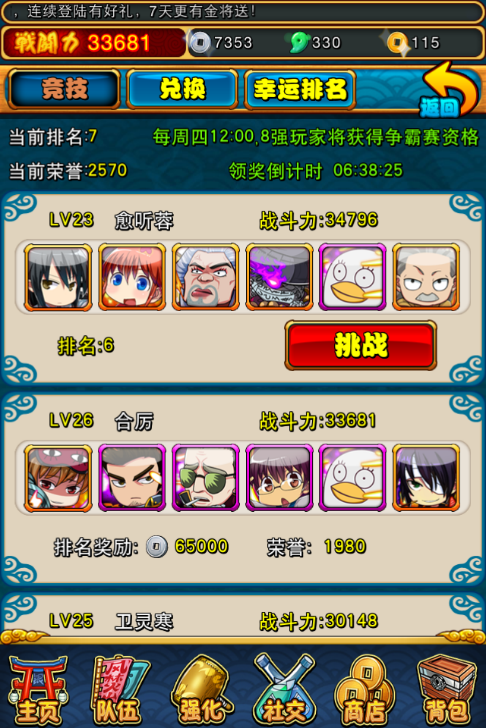Open the 背包 backpack
The image size is (486, 728).
point(447,690)
